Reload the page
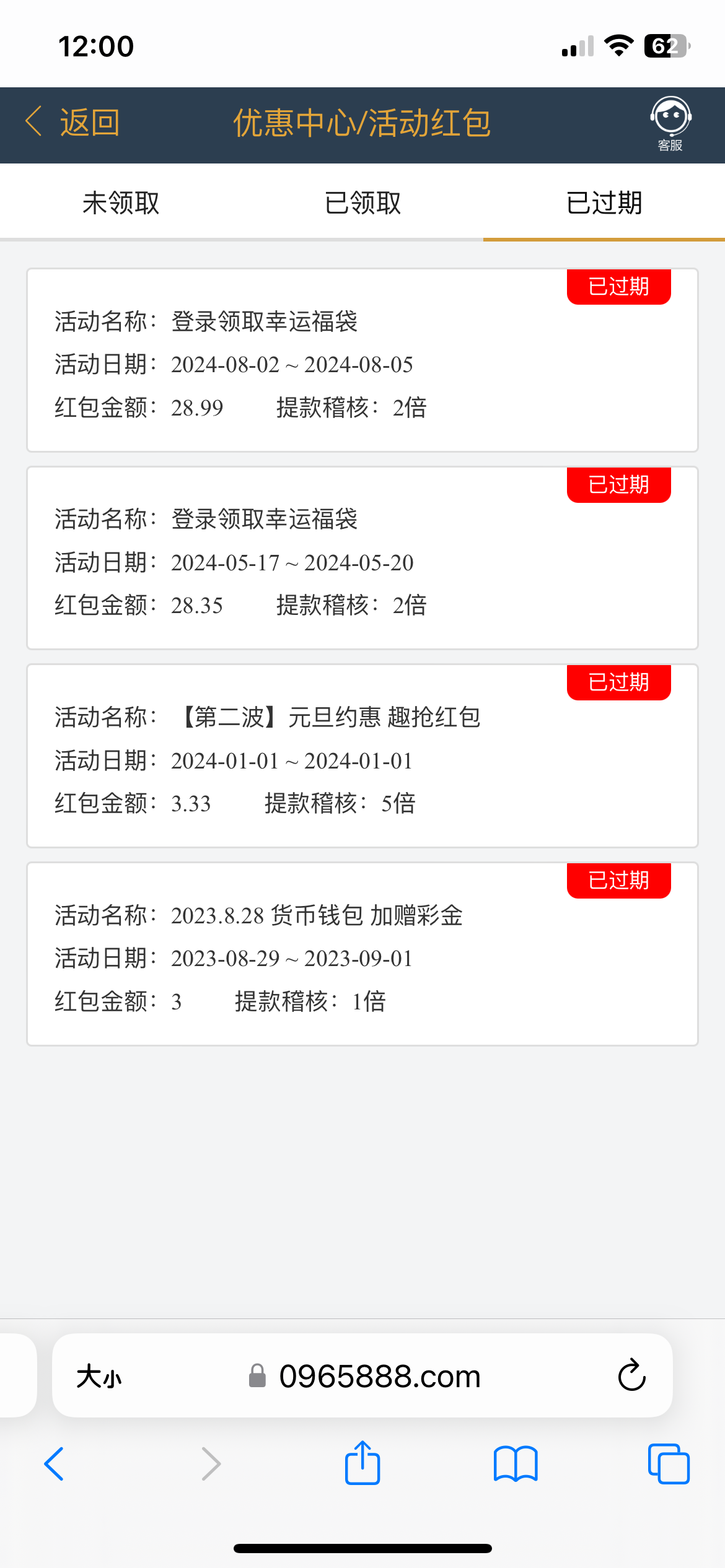 point(631,1376)
